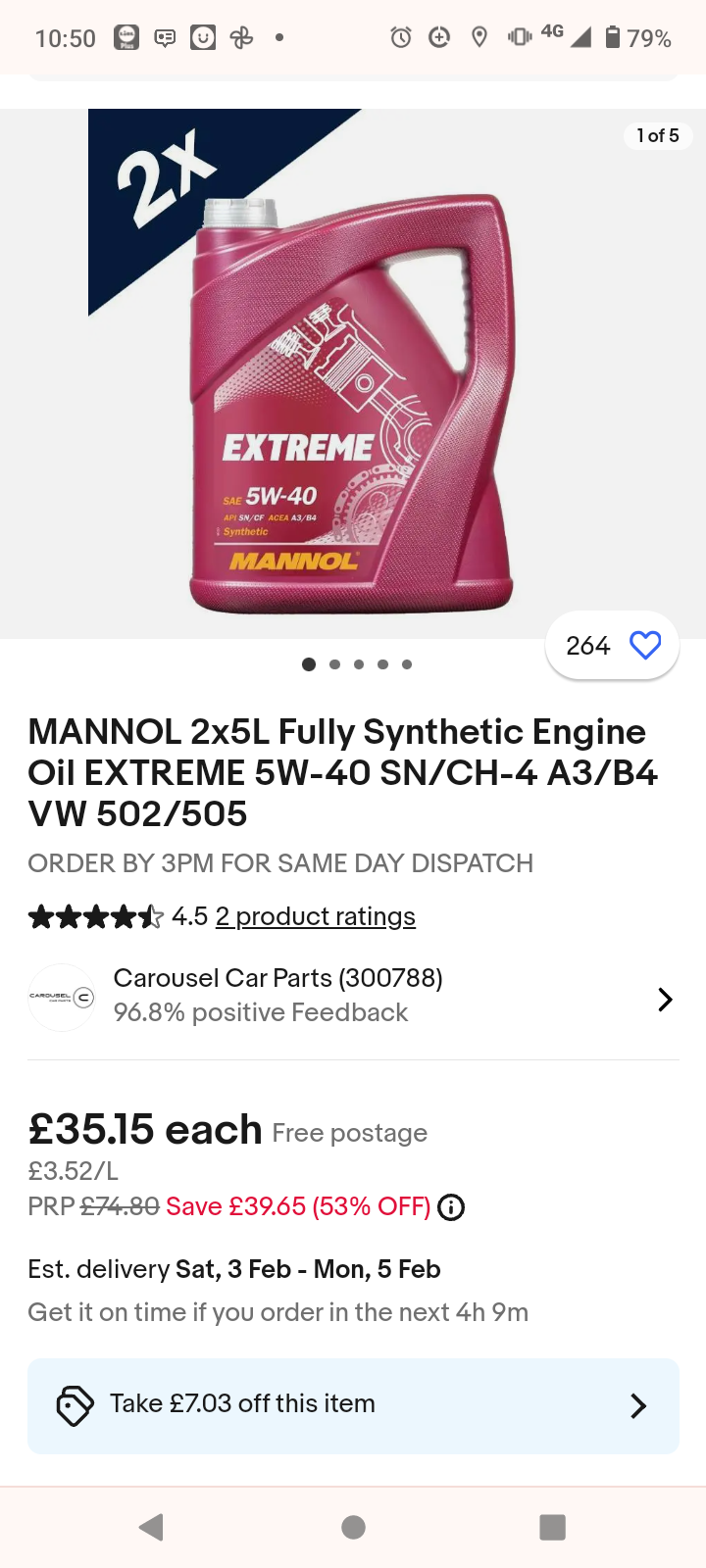
Task: Open Take £7.03 off this item offer
Action: tap(353, 1404)
